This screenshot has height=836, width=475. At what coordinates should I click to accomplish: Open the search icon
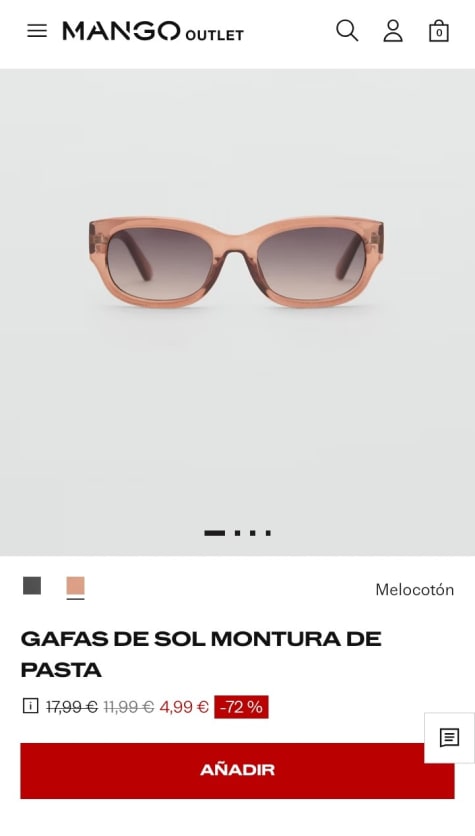(x=347, y=31)
